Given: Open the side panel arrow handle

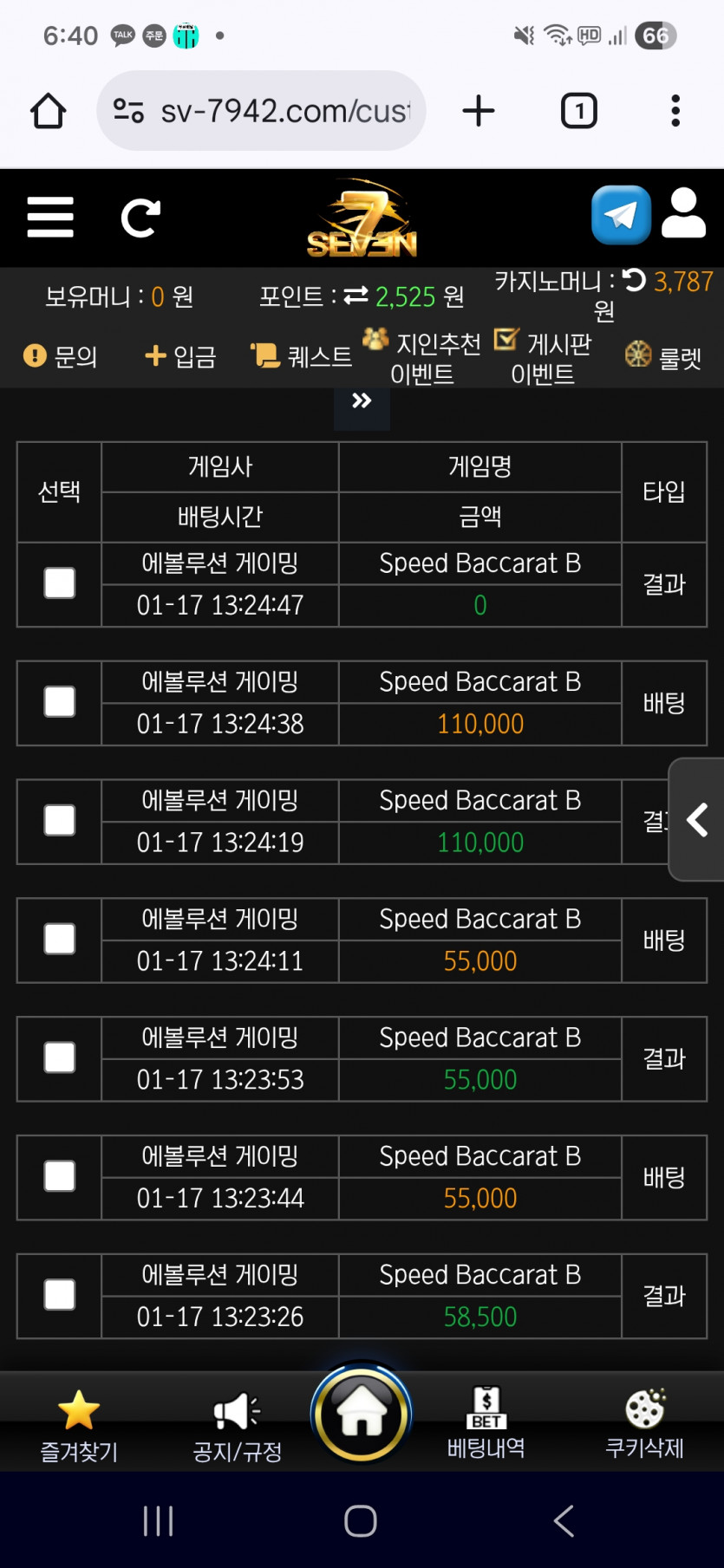Looking at the screenshot, I should pyautogui.click(x=697, y=820).
